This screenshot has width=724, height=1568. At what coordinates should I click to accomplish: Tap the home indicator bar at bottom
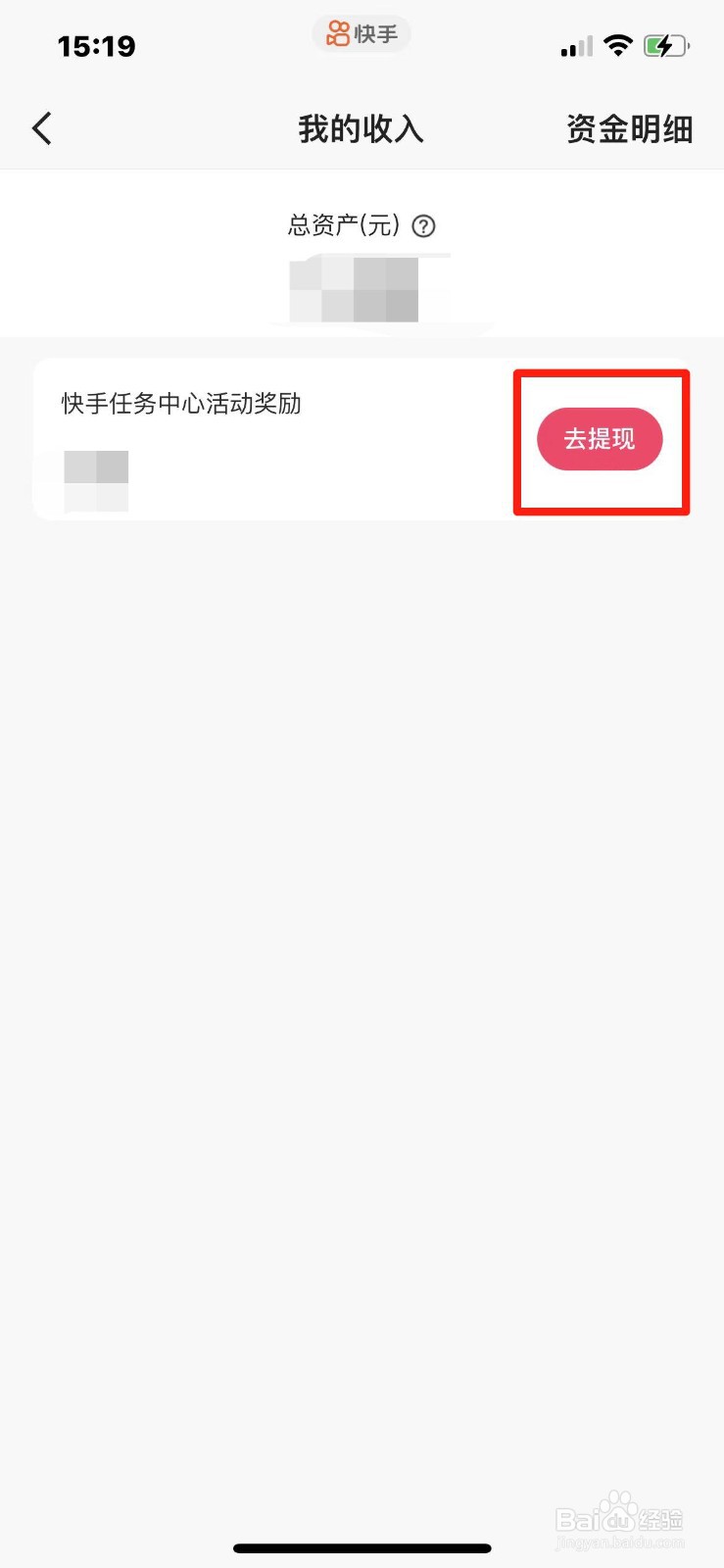coord(362,1548)
